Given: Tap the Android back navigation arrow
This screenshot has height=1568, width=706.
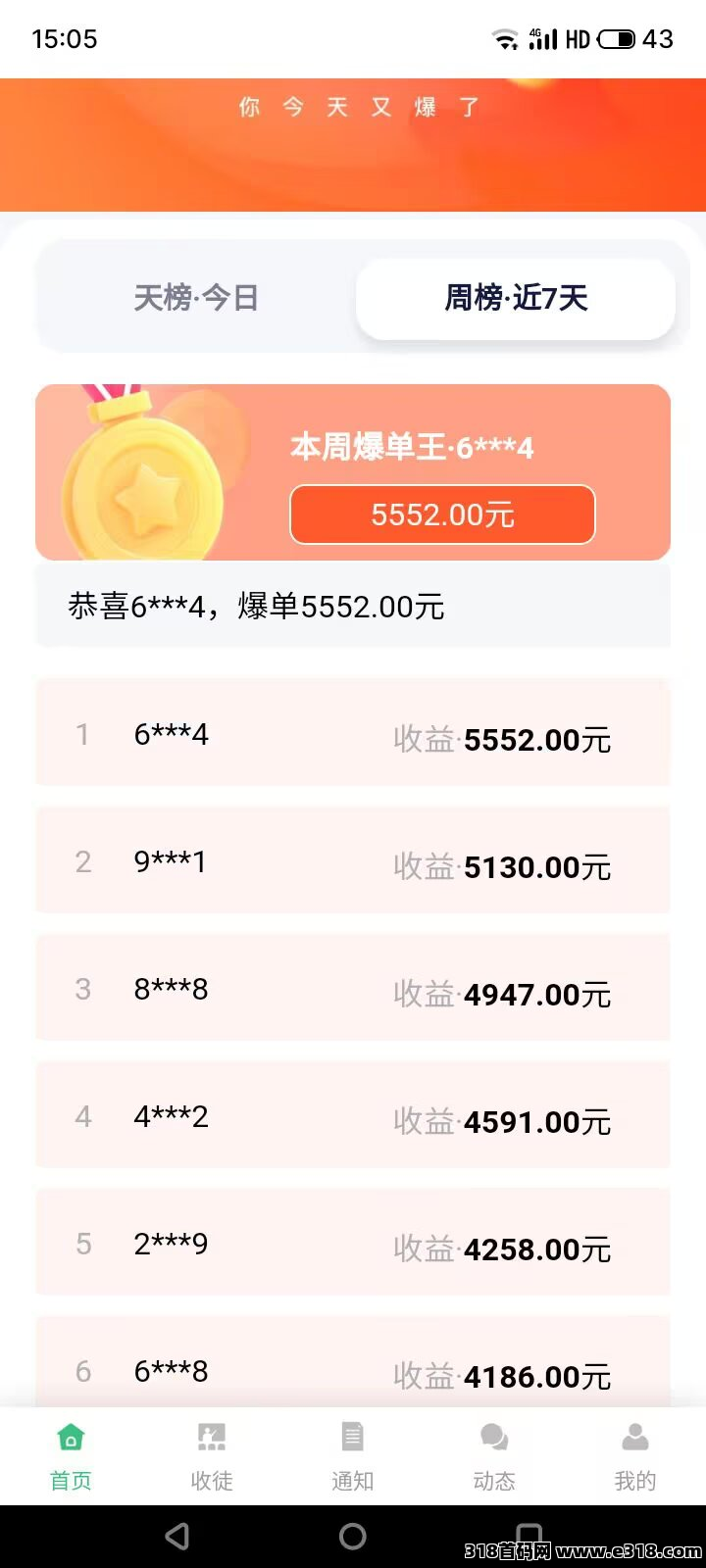Looking at the screenshot, I should click(x=176, y=1537).
